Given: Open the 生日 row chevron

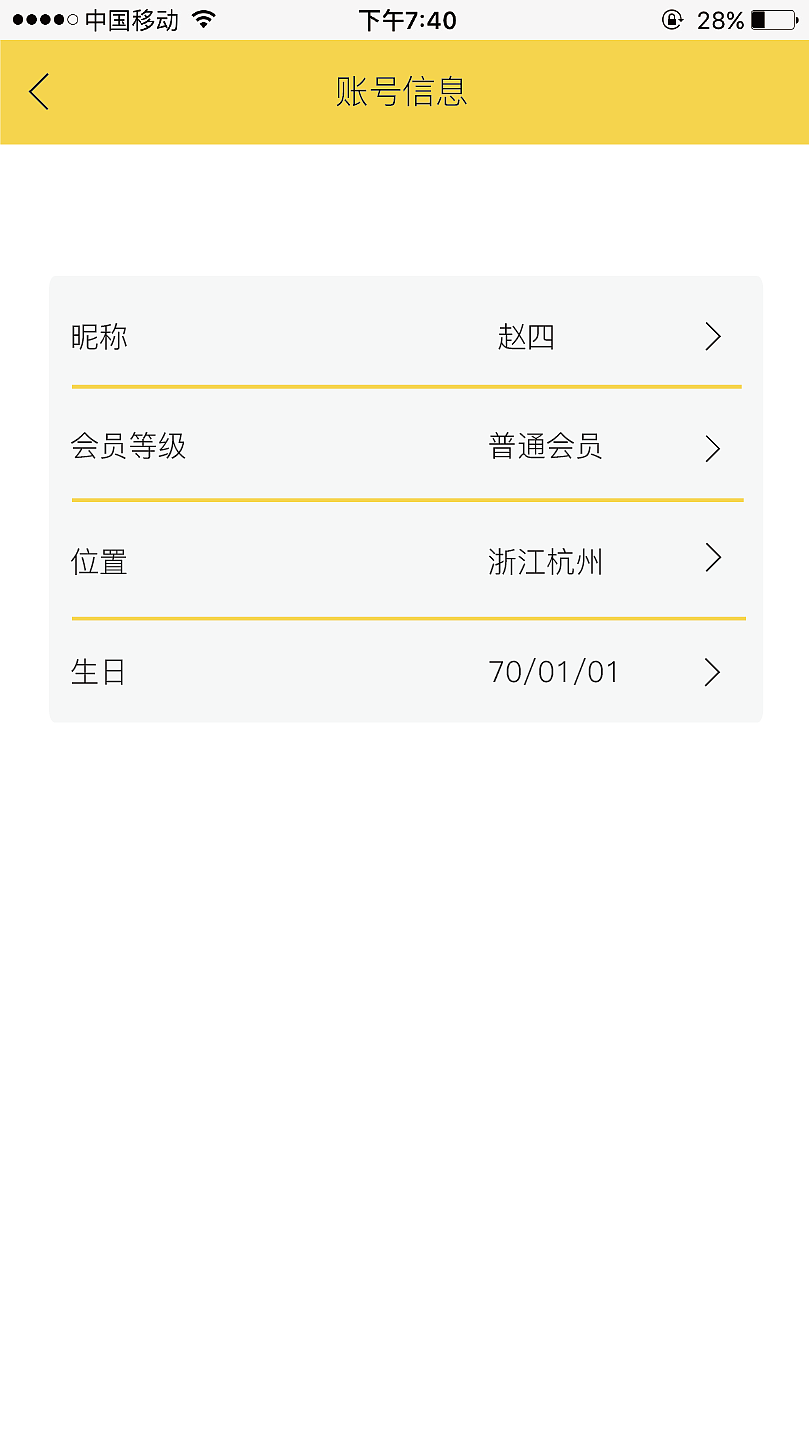Looking at the screenshot, I should [x=712, y=672].
